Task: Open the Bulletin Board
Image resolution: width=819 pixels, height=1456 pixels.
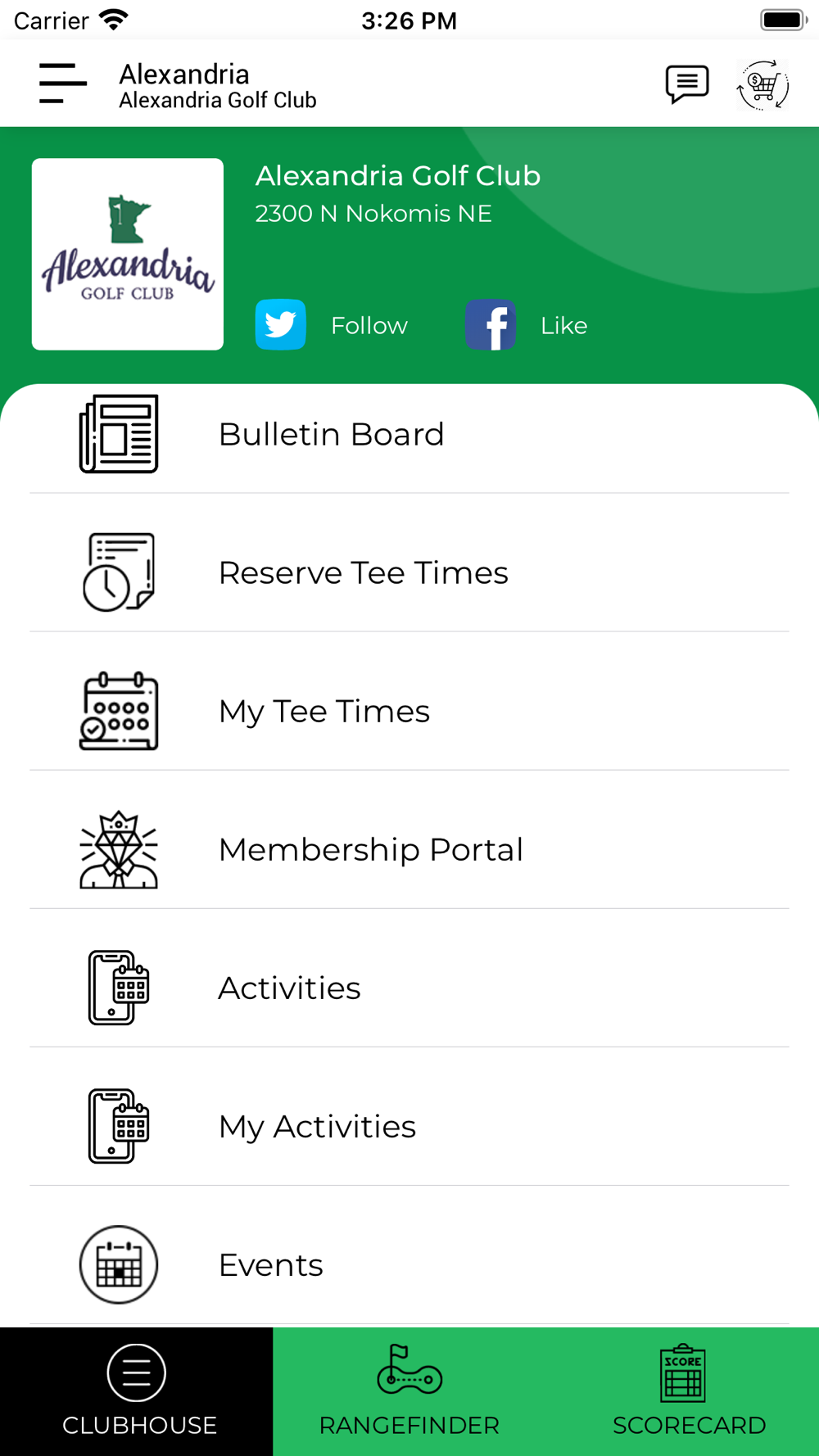Action: click(409, 435)
